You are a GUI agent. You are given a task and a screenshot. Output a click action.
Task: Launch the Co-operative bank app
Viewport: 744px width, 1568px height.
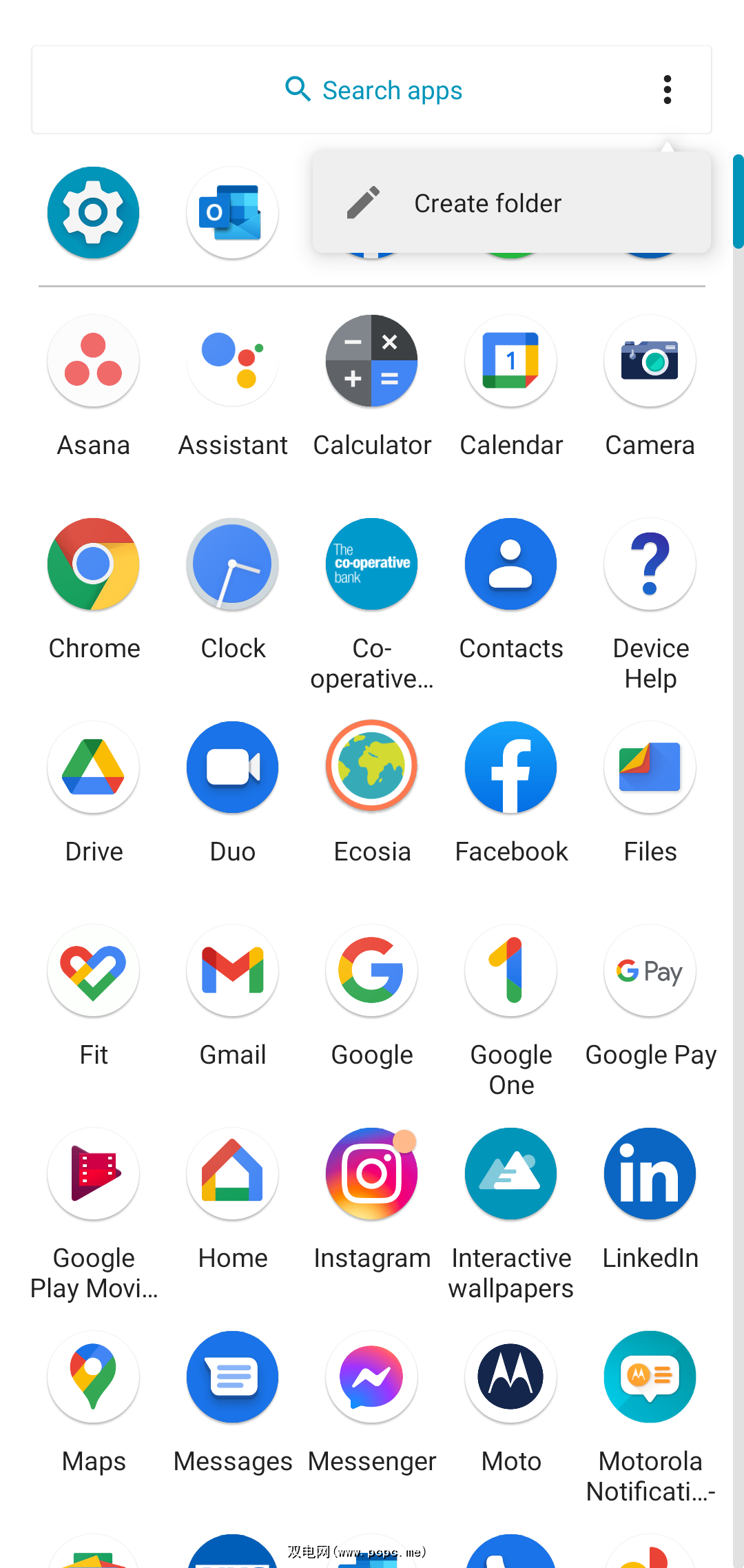coord(372,564)
